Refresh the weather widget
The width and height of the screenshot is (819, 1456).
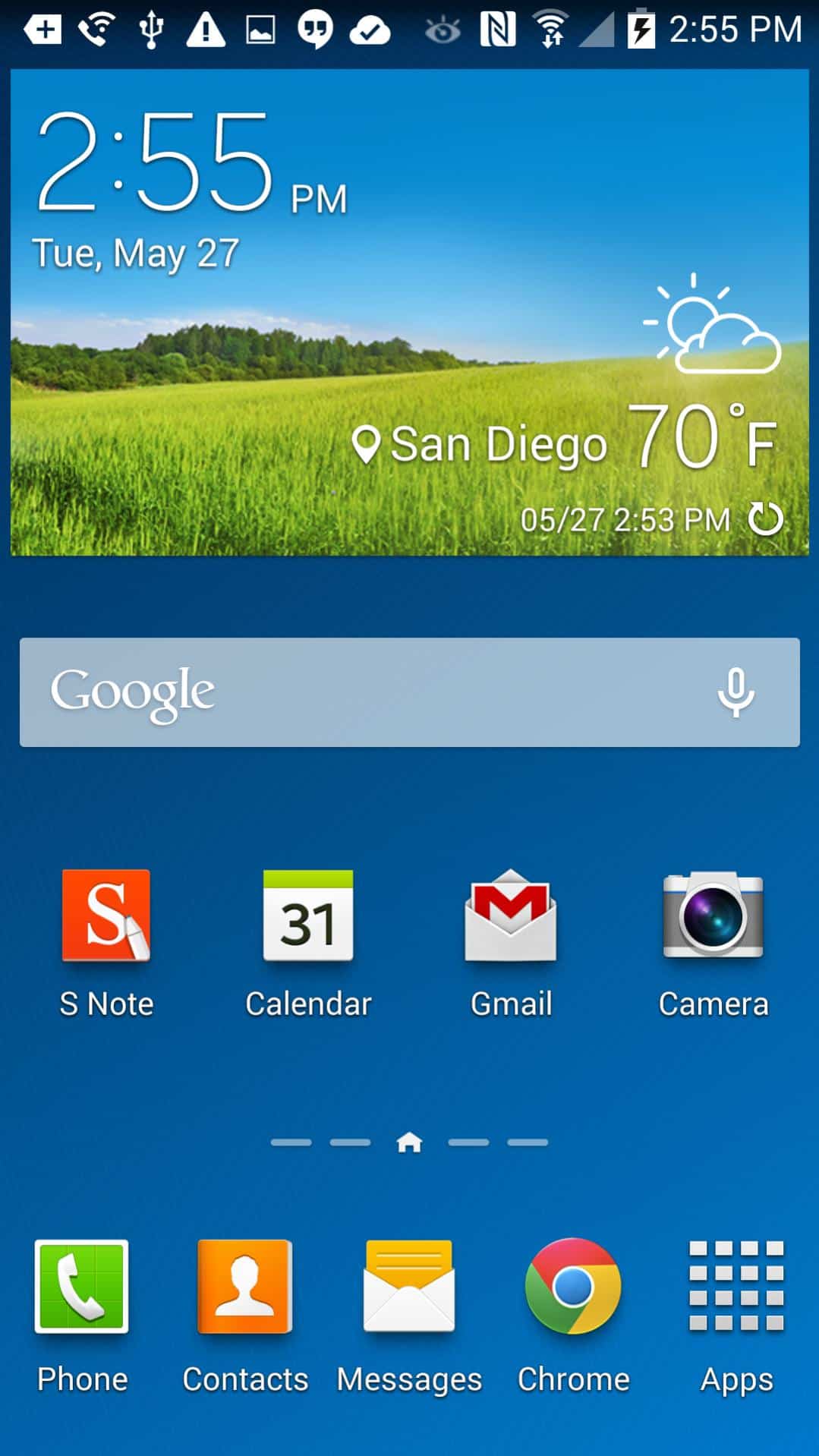pyautogui.click(x=765, y=520)
